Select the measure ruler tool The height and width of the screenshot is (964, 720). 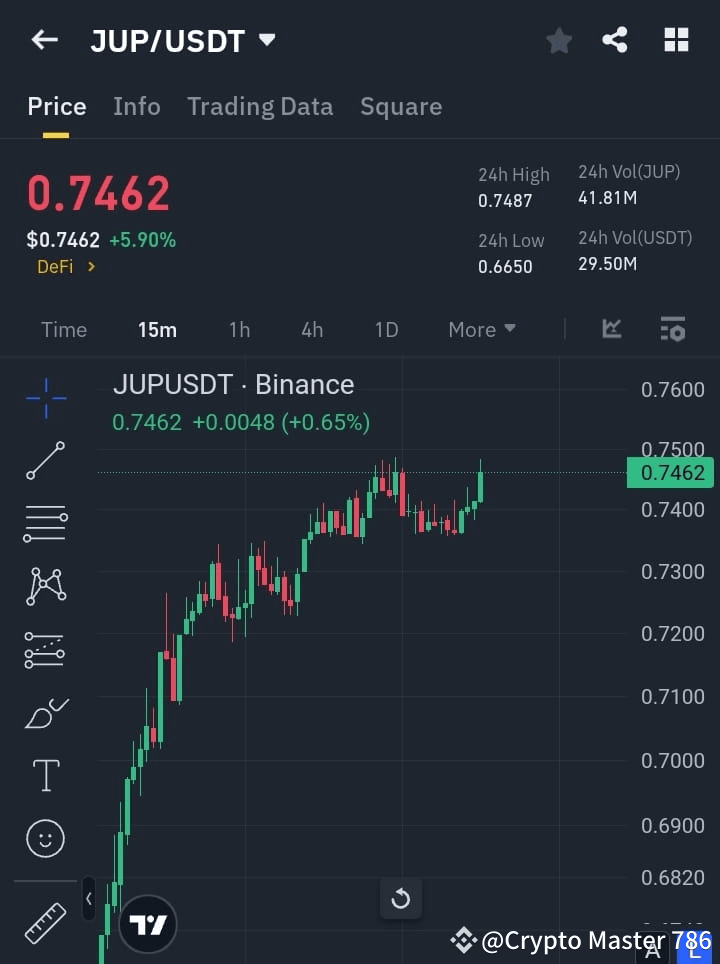pyautogui.click(x=45, y=922)
